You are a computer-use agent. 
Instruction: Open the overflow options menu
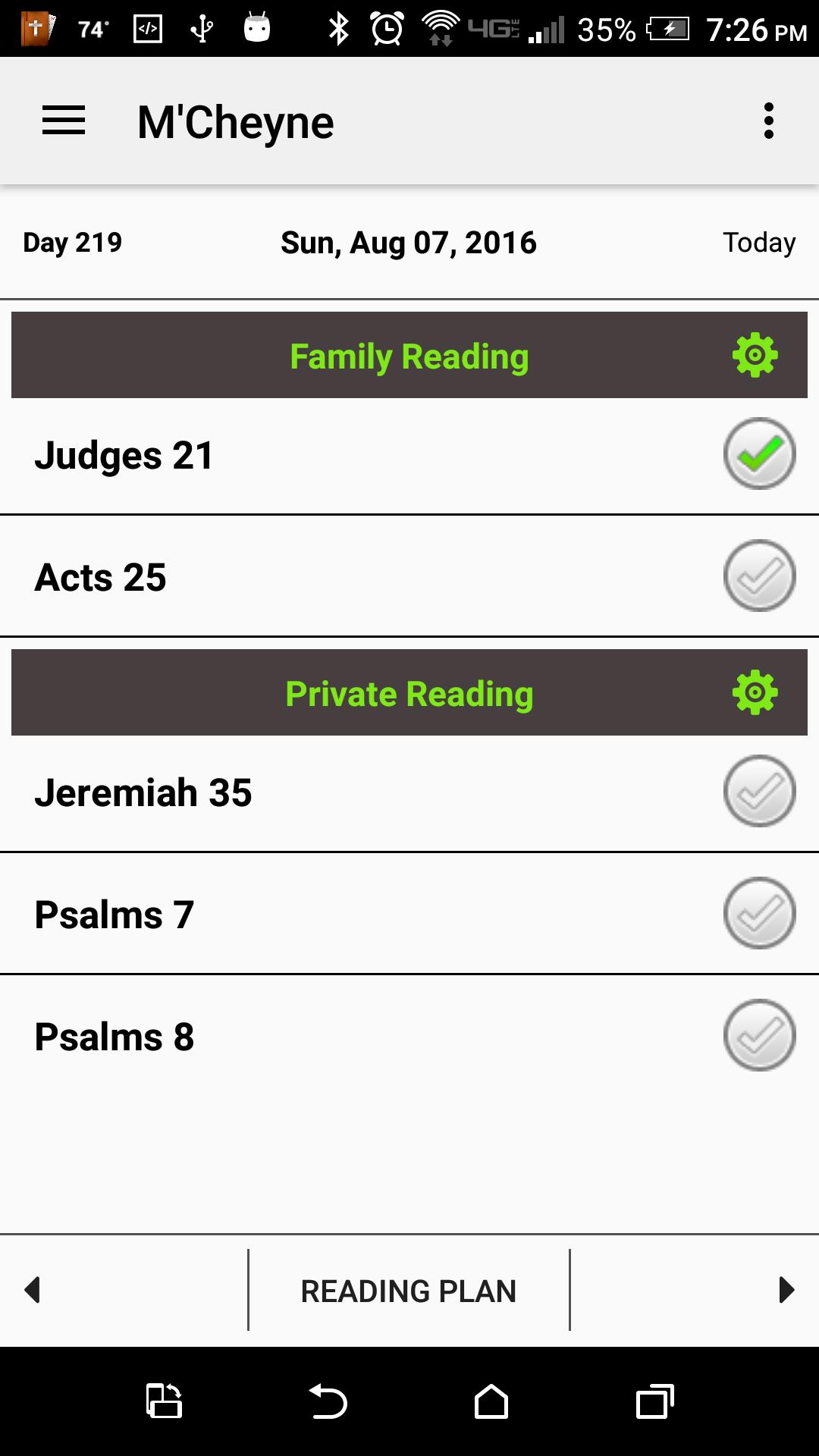(x=769, y=120)
